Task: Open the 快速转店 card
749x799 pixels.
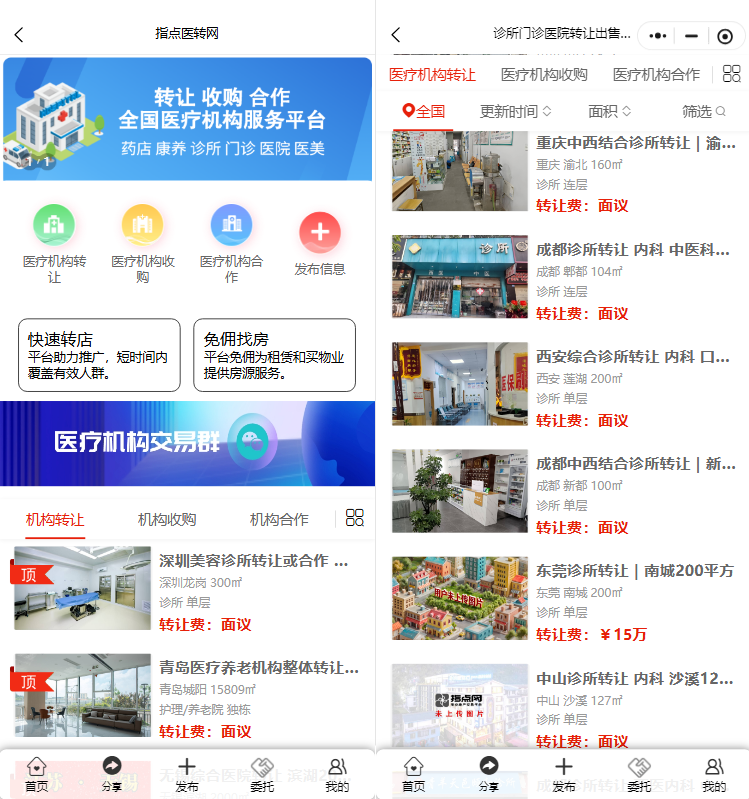Action: click(x=99, y=355)
